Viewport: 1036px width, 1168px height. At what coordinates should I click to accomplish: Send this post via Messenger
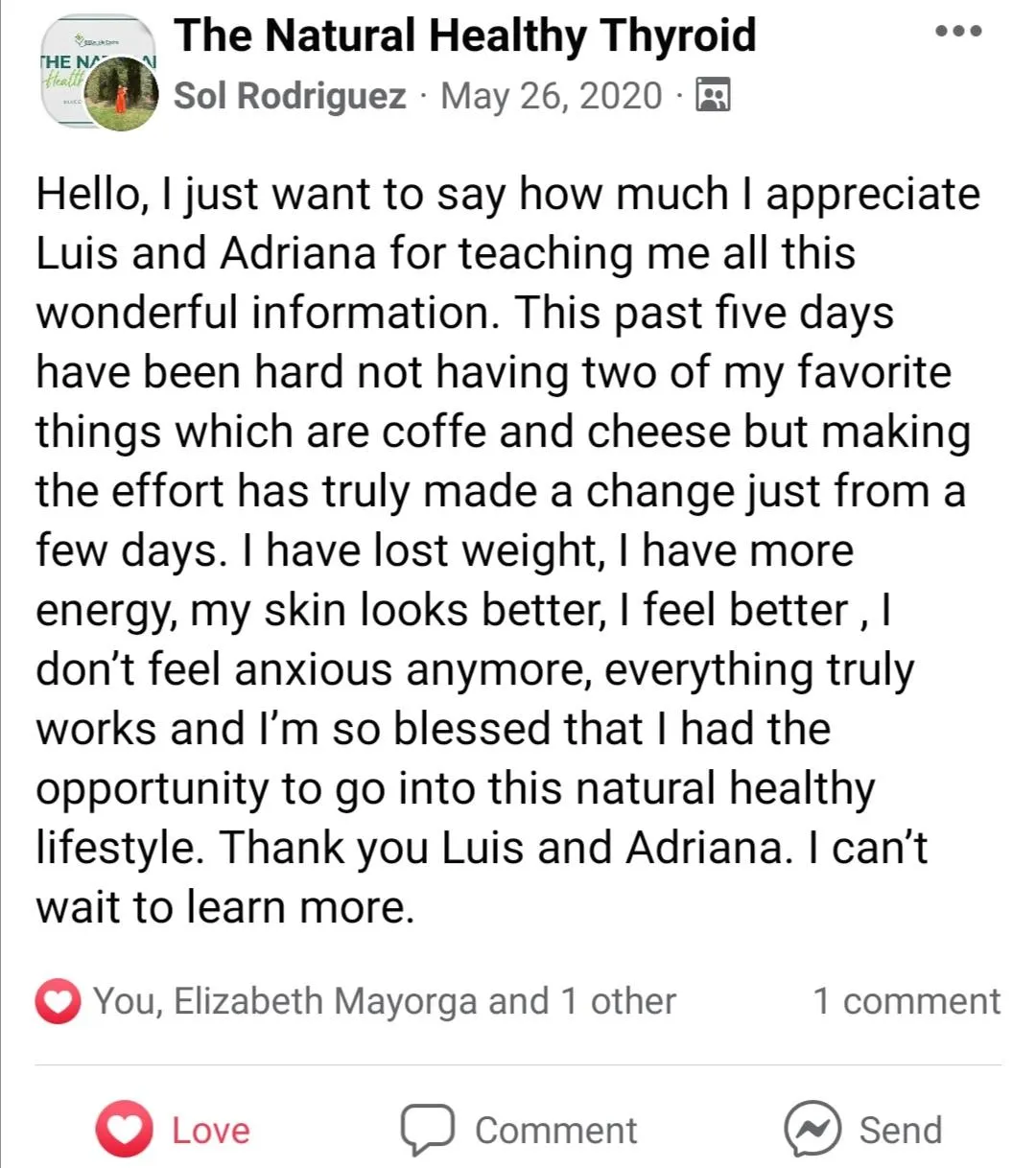[862, 1130]
